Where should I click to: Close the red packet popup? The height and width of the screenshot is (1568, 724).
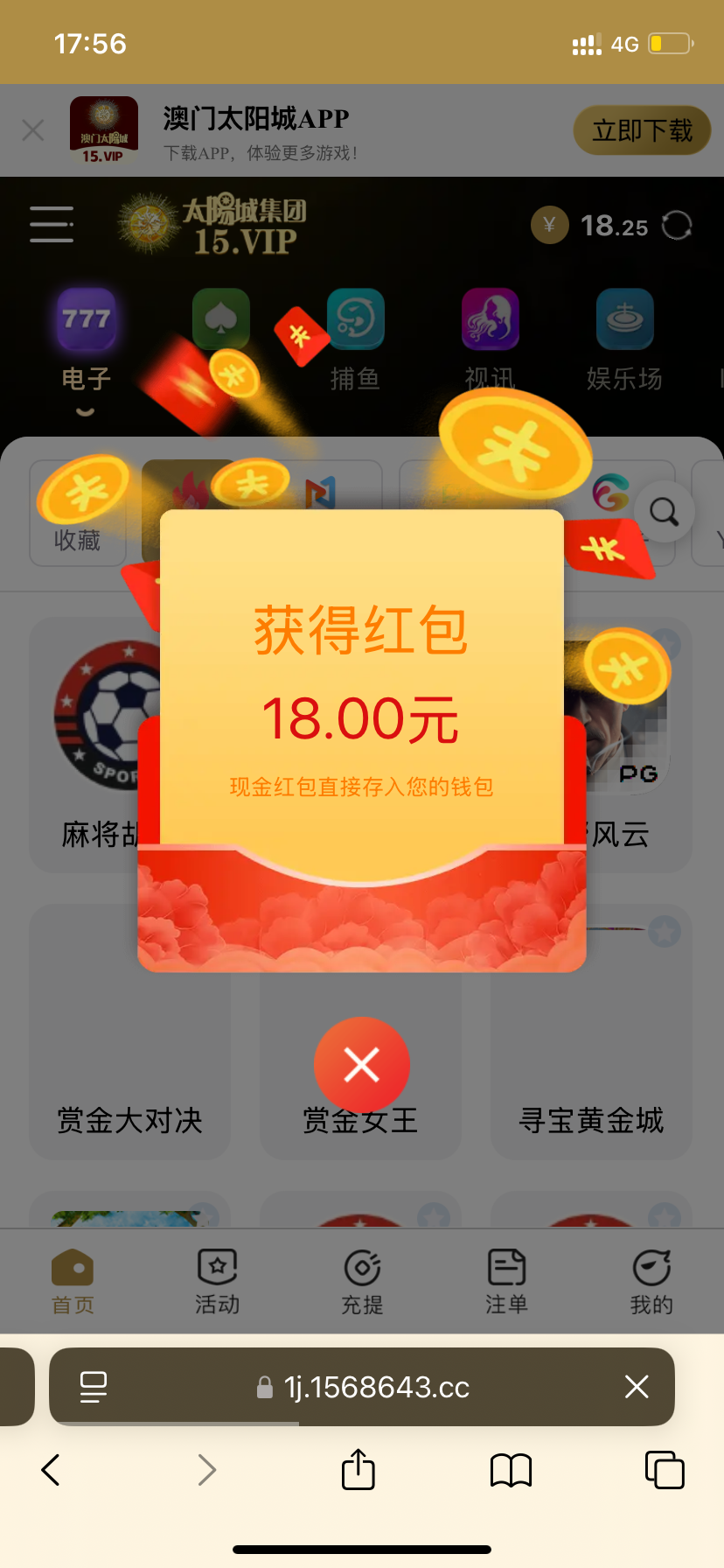coord(361,1064)
